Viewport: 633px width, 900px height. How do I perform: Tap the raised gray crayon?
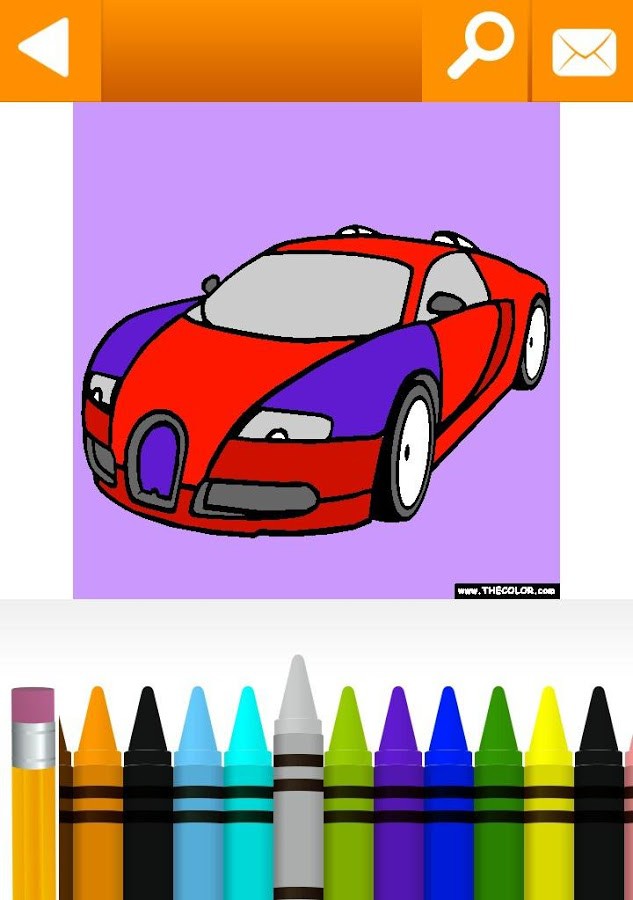(x=298, y=780)
